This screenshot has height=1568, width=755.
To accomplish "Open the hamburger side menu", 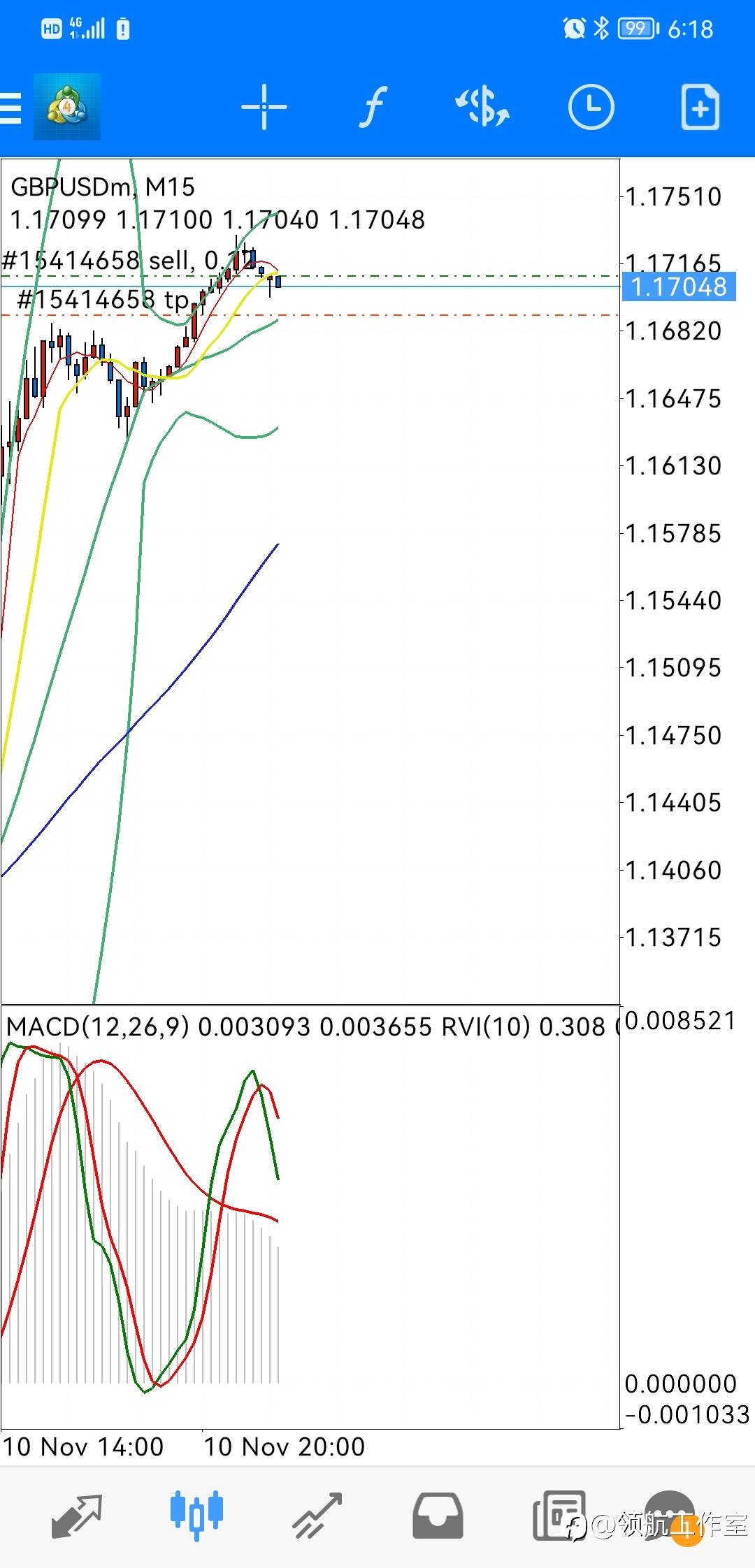I will (x=10, y=108).
